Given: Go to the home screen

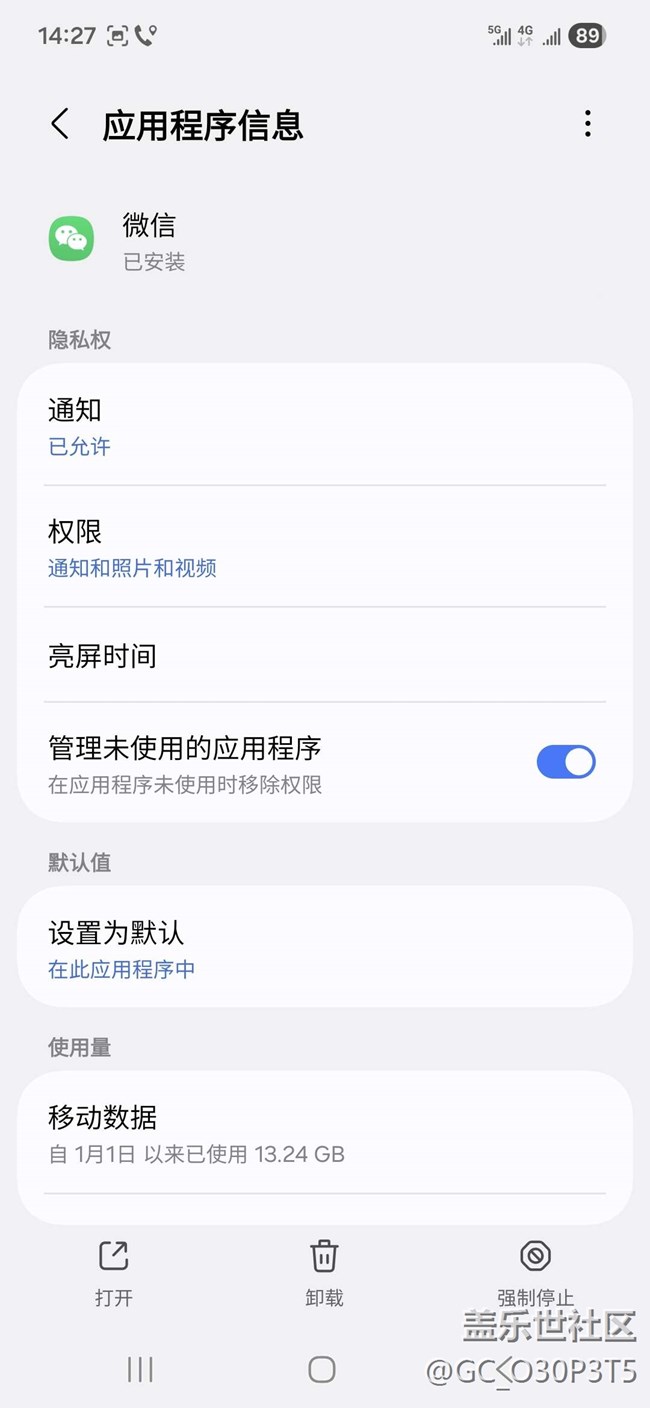Looking at the screenshot, I should 322,1369.
